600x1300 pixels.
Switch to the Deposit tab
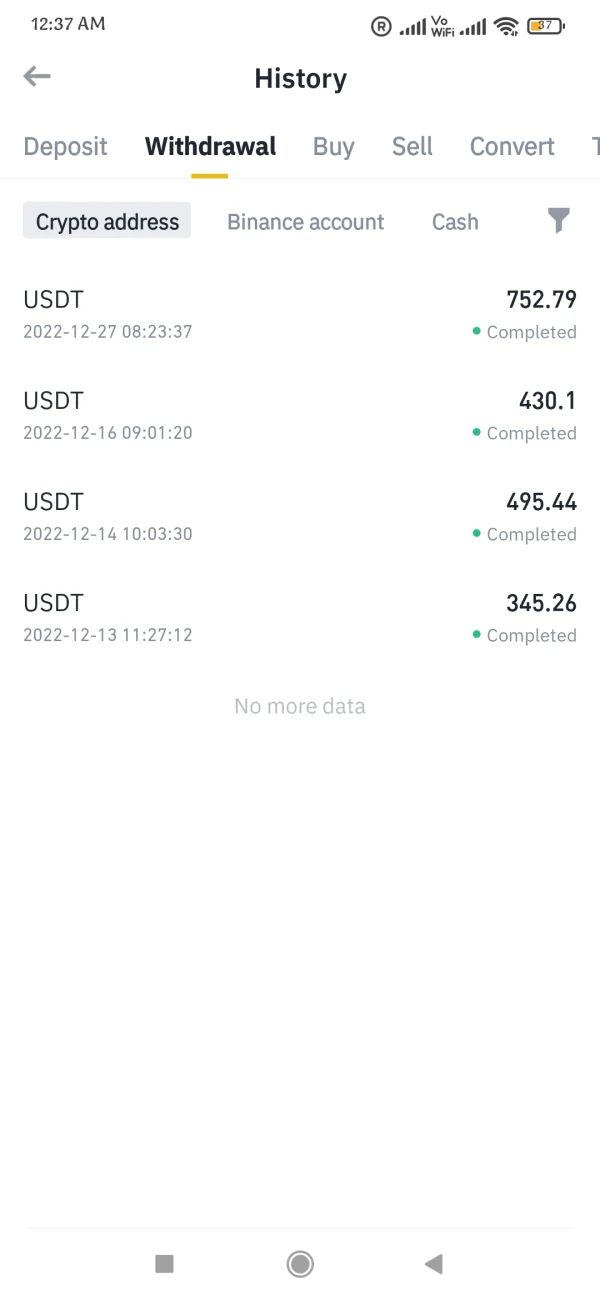click(x=65, y=146)
